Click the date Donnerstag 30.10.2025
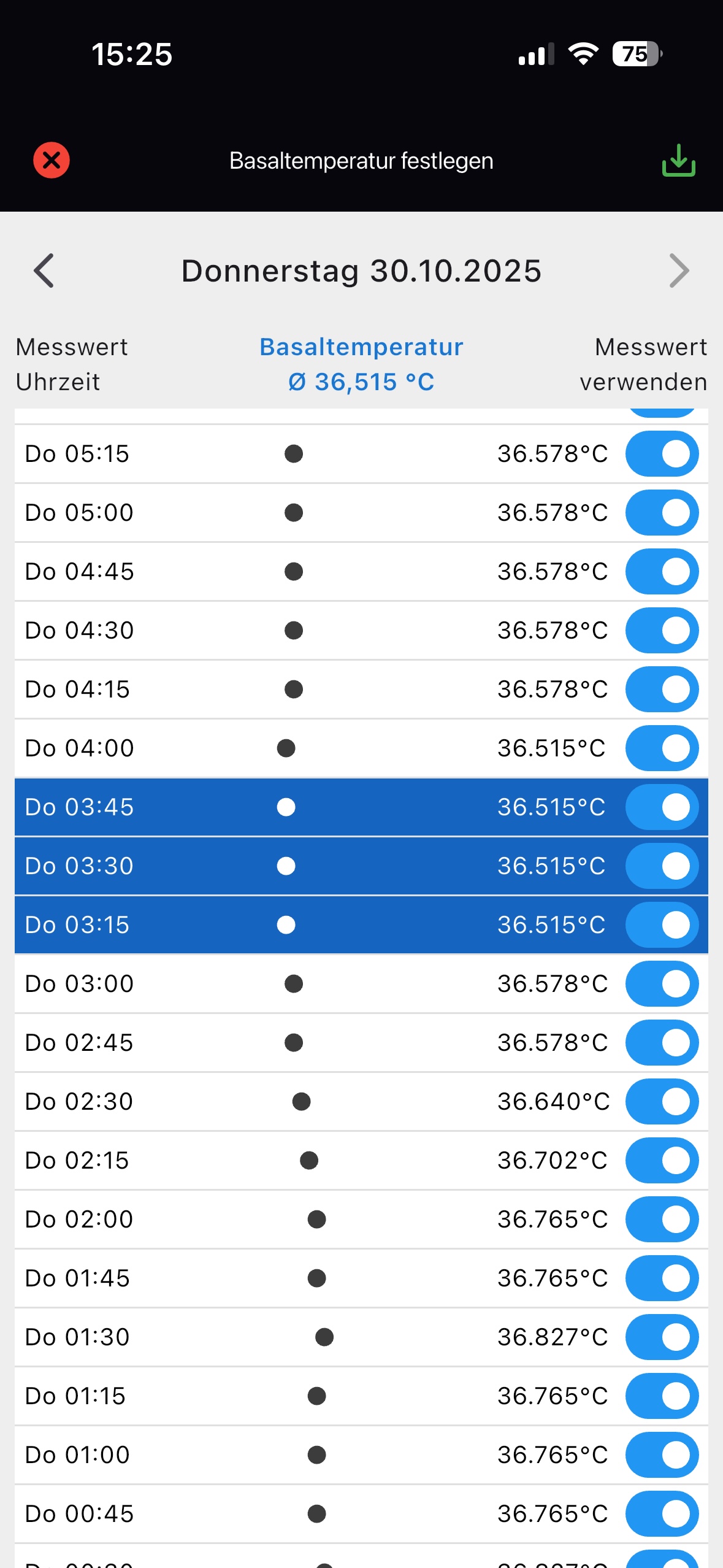This screenshot has height=1568, width=723. click(x=361, y=271)
